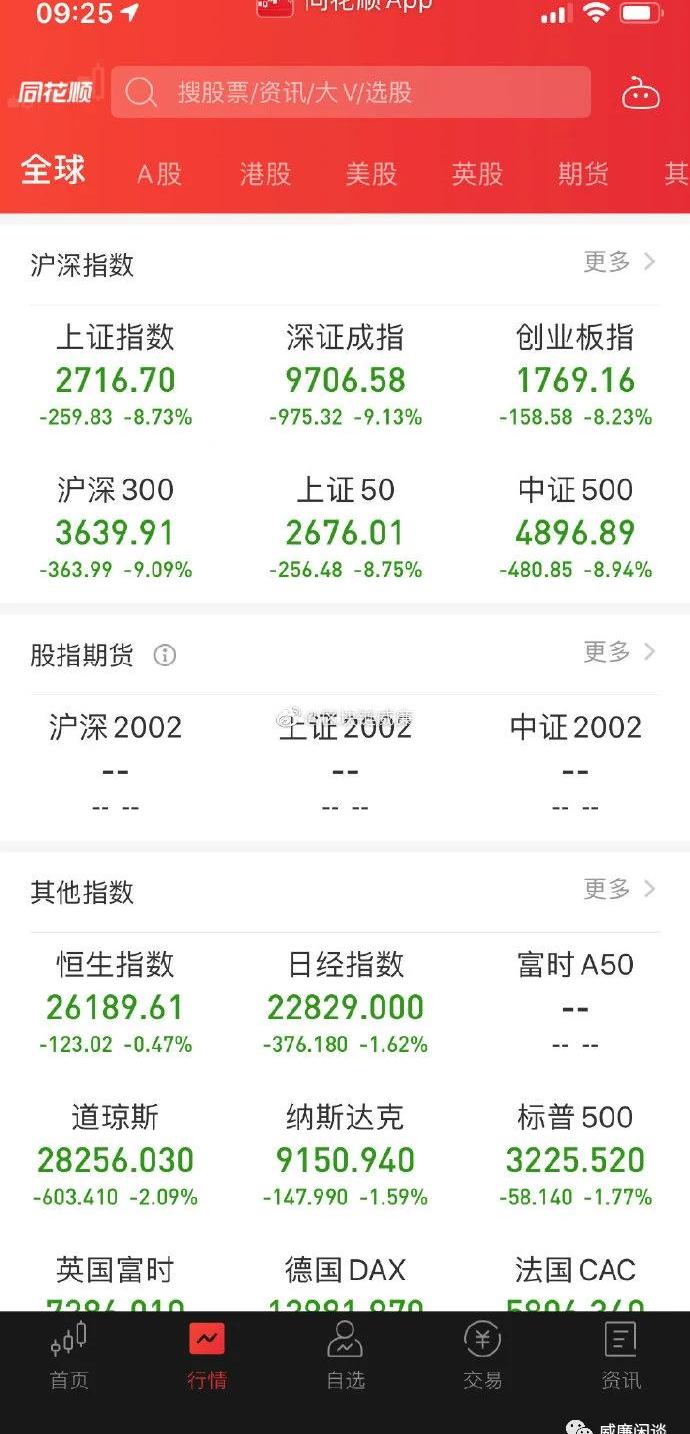Switch to the 美股 tab
690x1434 pixels.
[x=371, y=174]
